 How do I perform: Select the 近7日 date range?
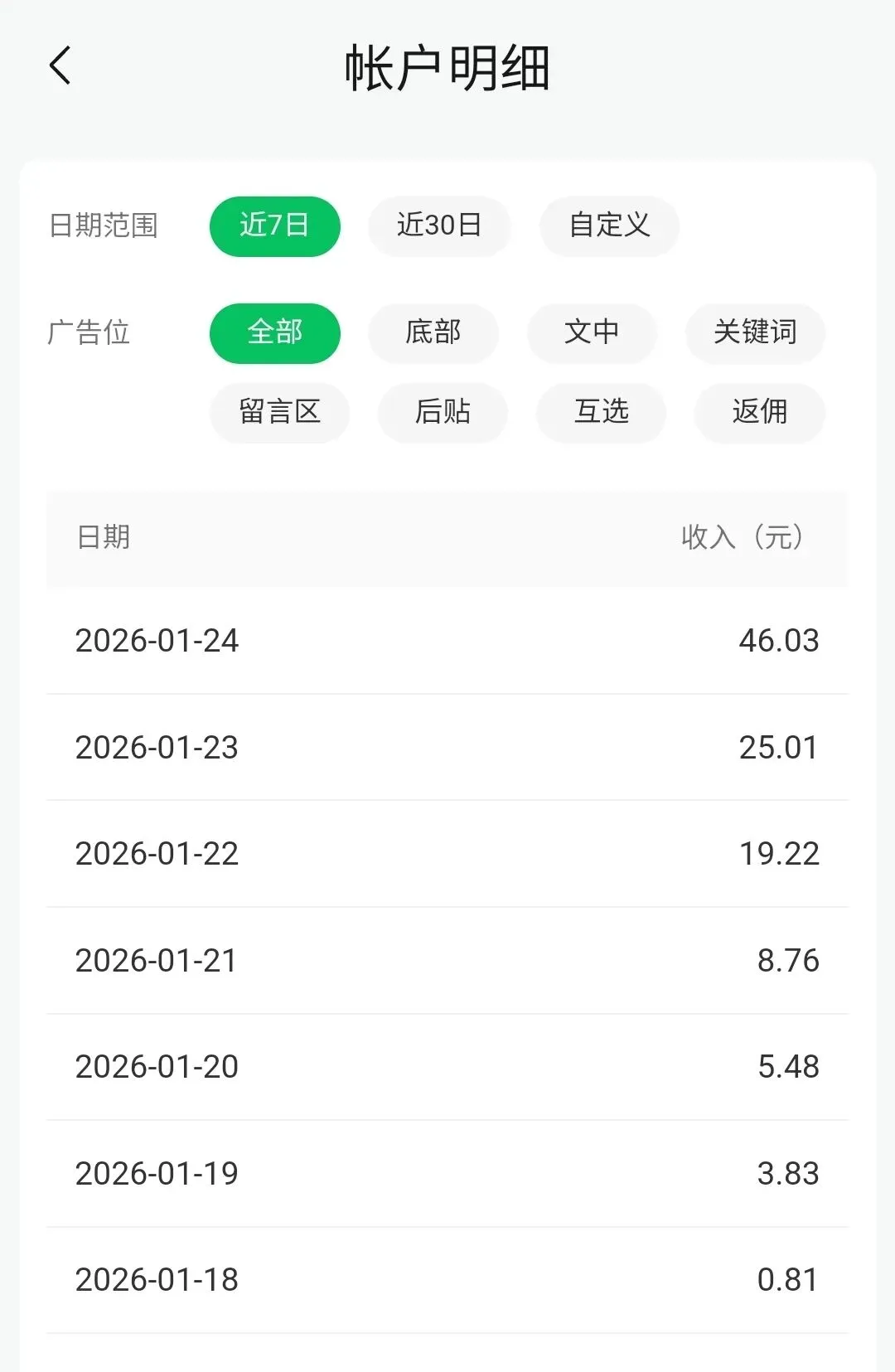pos(274,225)
